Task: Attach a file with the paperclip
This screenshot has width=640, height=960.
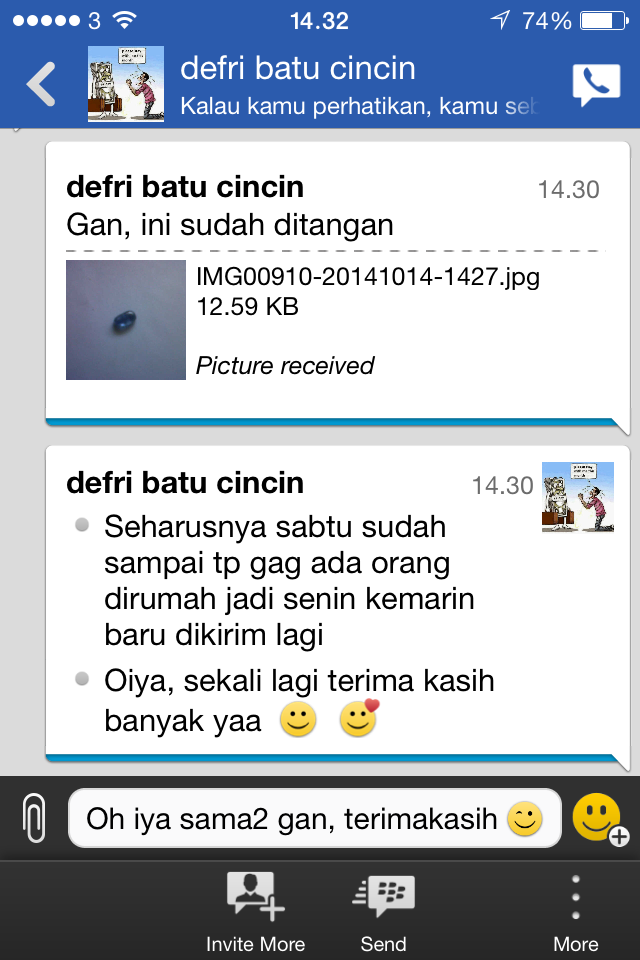Action: click(x=34, y=819)
